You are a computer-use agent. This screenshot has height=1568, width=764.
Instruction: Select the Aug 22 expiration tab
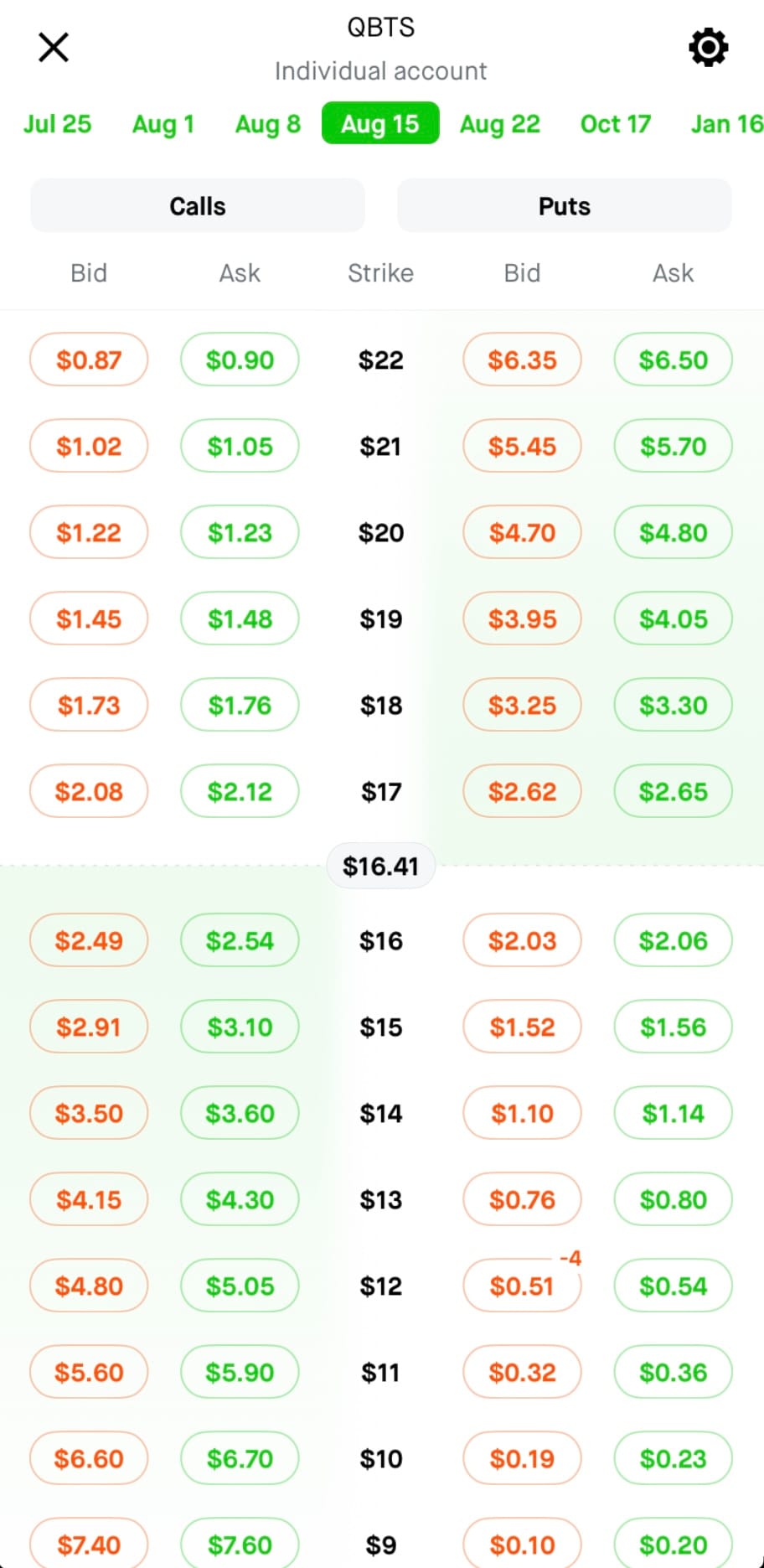click(x=500, y=124)
